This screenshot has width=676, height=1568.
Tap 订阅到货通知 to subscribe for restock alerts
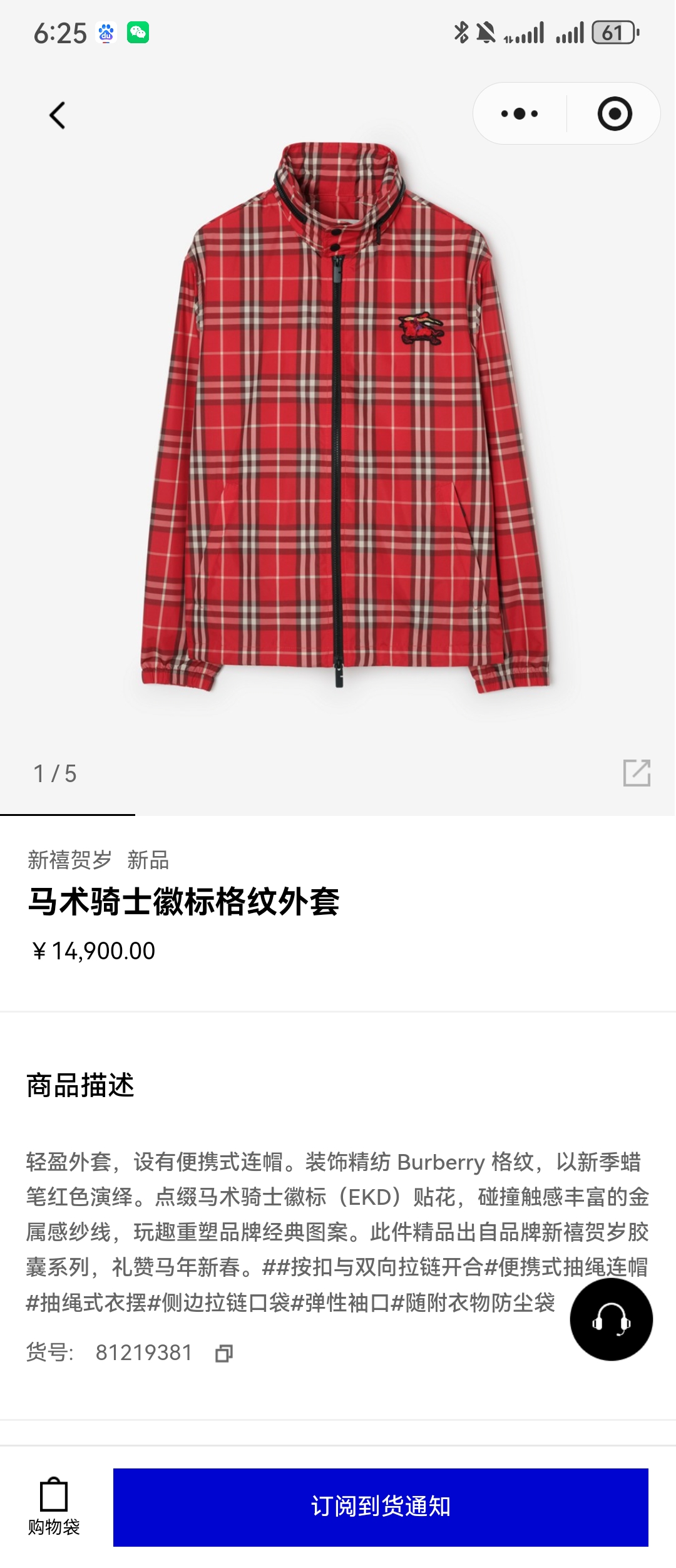pos(381,1507)
